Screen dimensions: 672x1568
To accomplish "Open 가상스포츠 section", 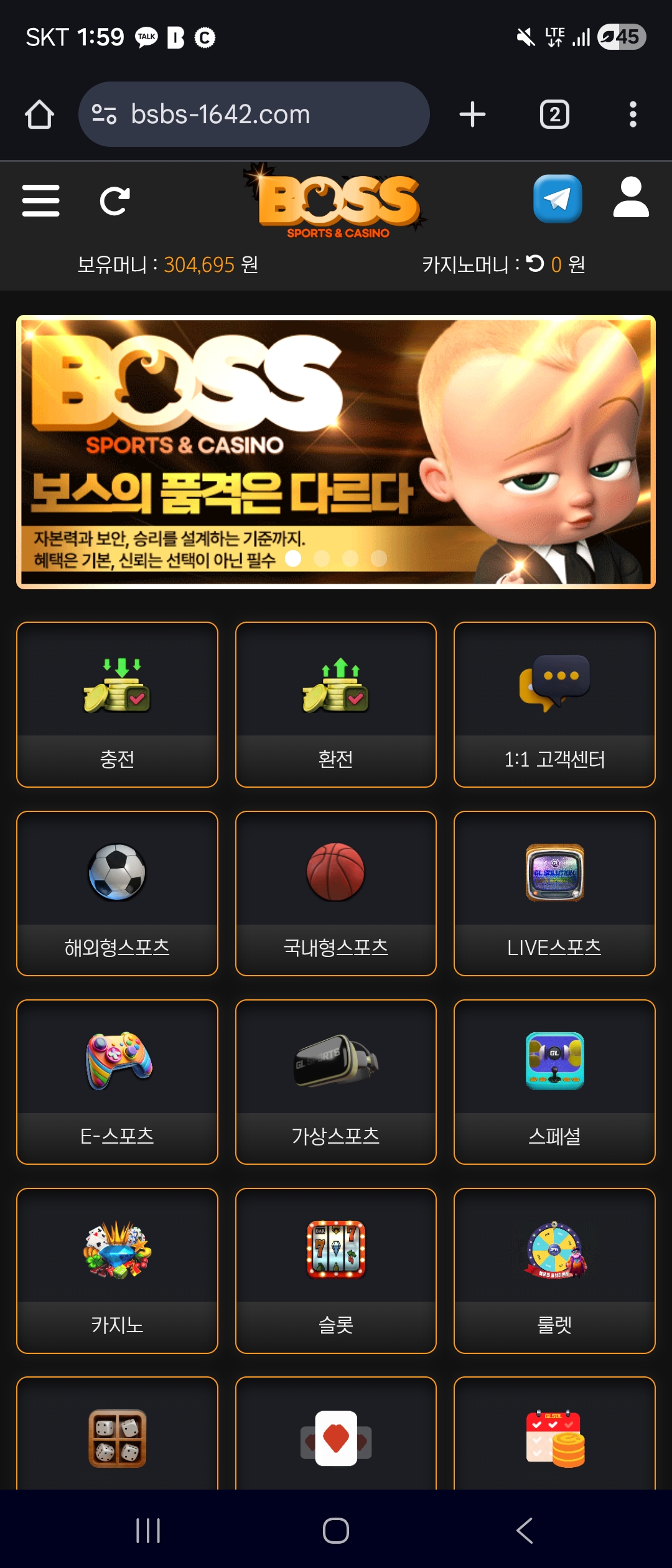I will coord(336,1082).
